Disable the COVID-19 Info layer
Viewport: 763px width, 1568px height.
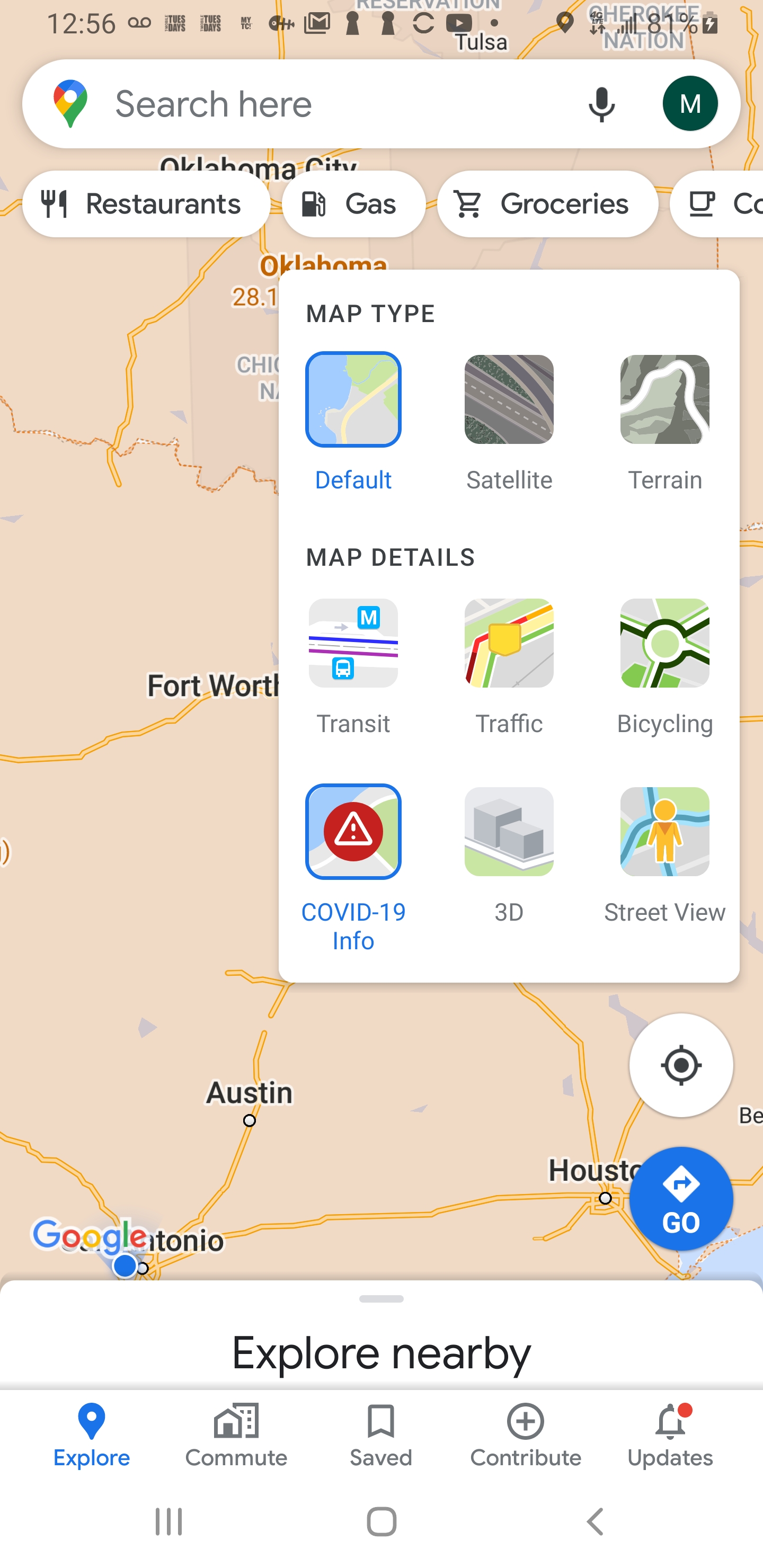pyautogui.click(x=353, y=832)
